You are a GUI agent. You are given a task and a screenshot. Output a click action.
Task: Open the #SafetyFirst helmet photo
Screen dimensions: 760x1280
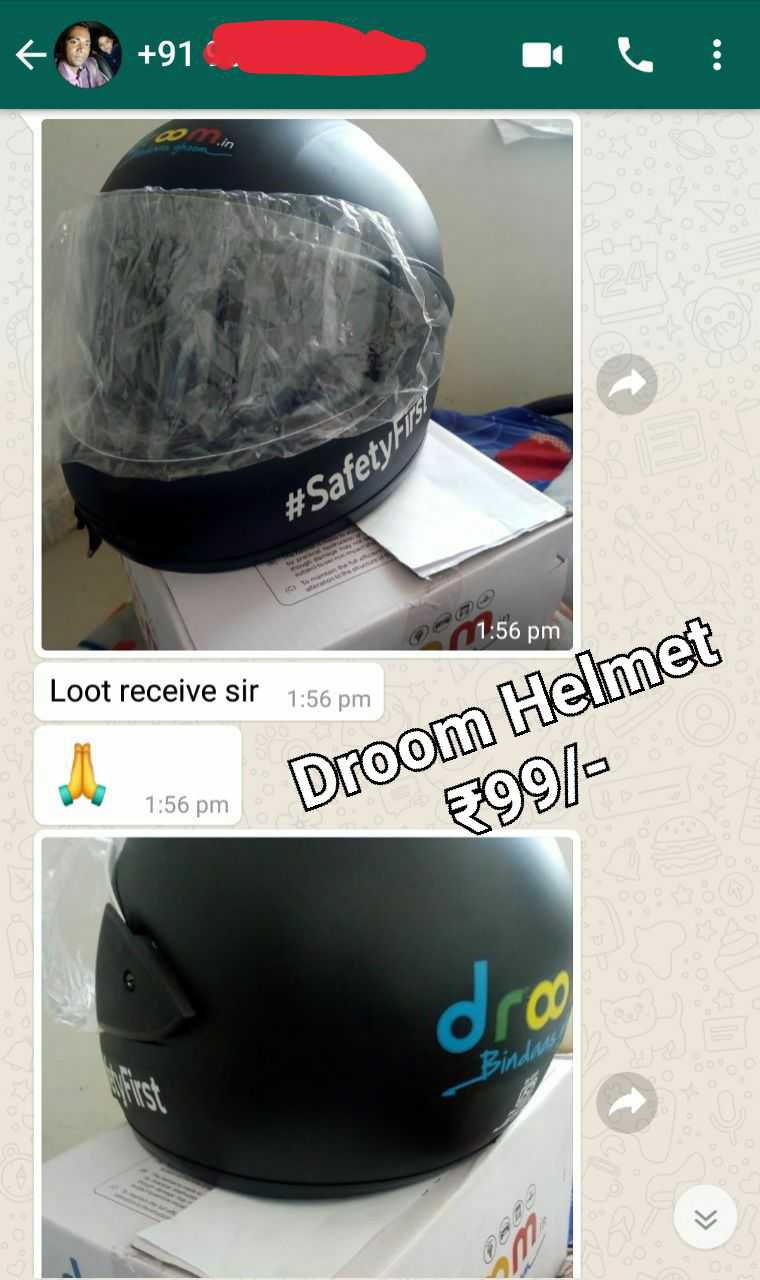pos(307,385)
